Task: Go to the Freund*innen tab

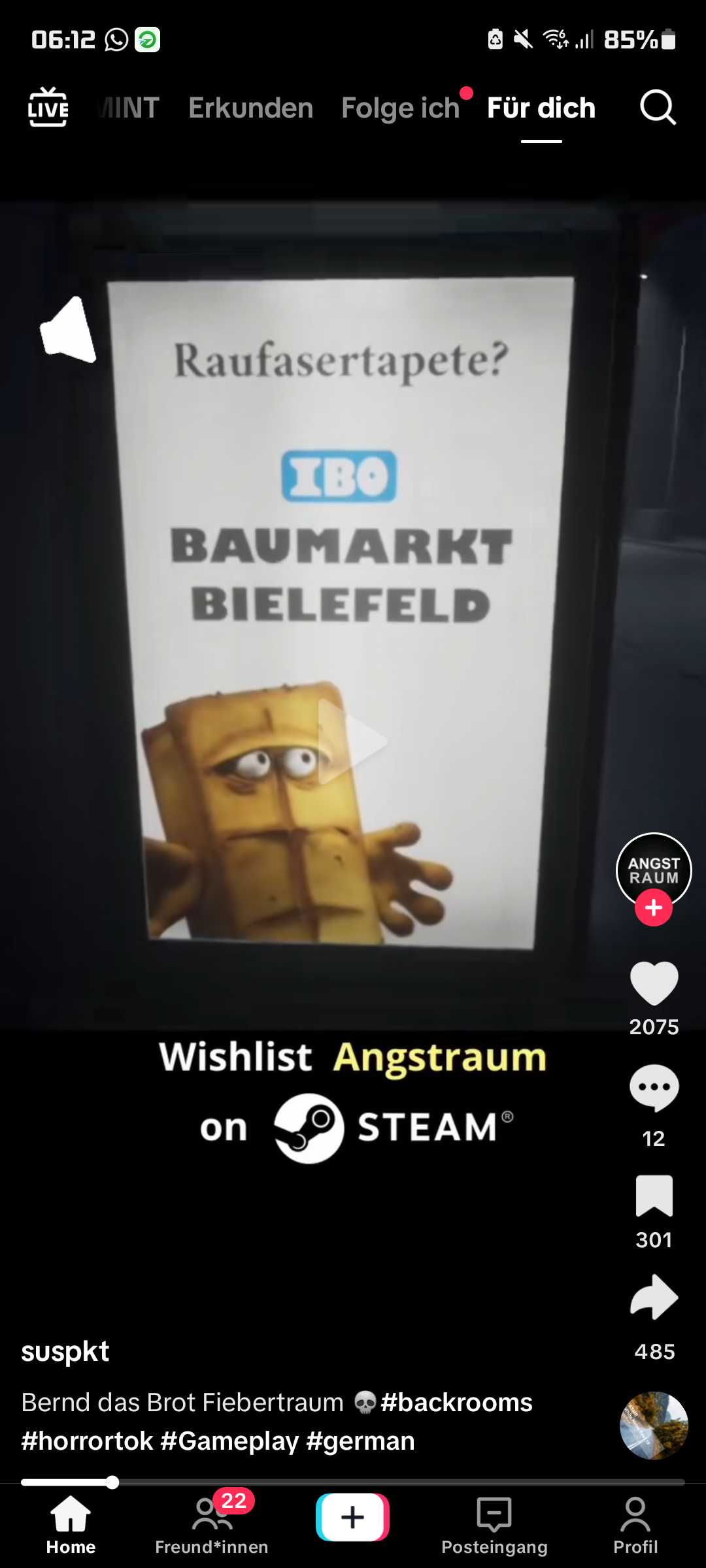Action: coord(211,1526)
